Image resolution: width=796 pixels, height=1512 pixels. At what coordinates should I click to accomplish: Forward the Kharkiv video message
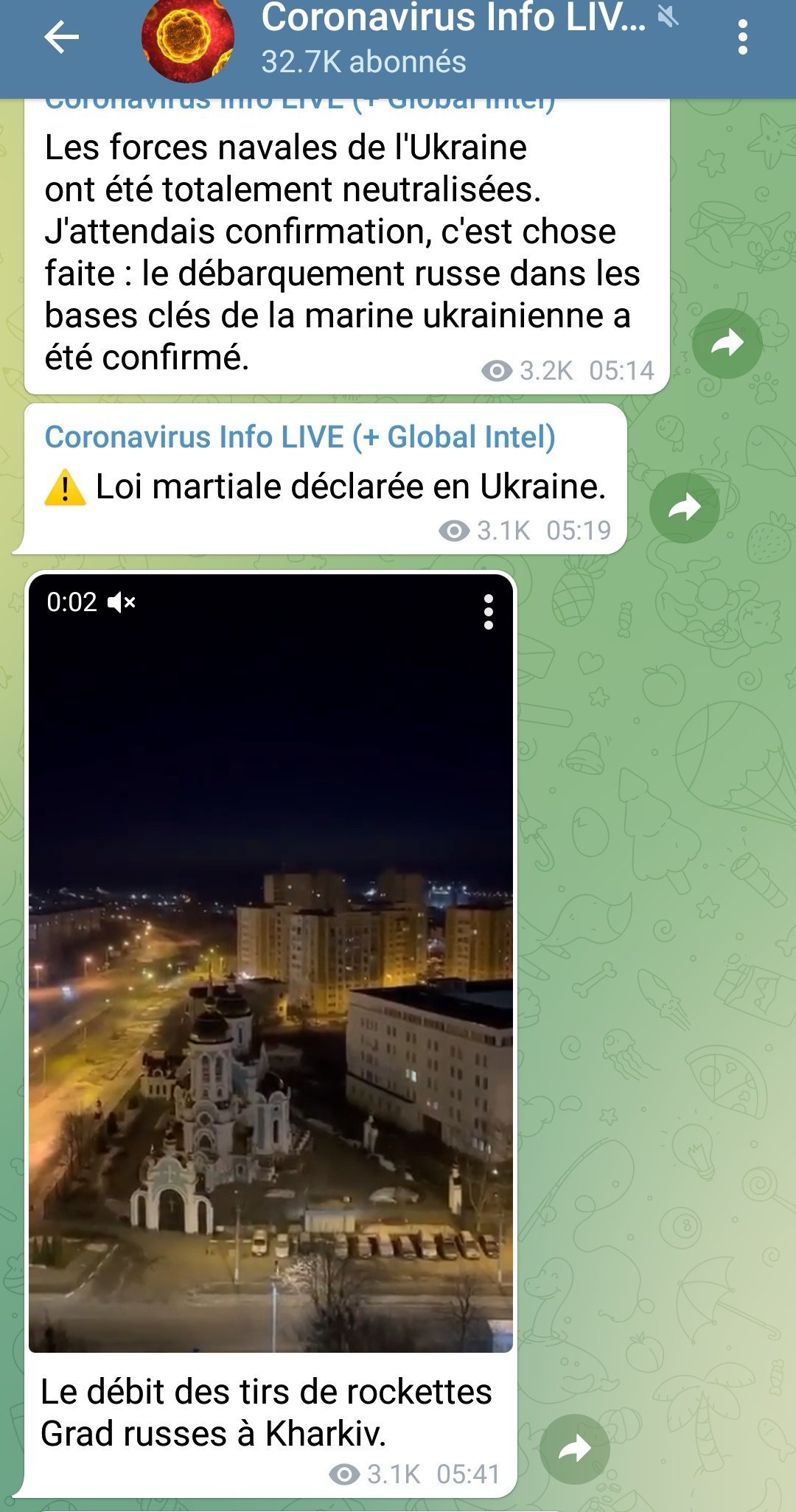coord(575,1449)
